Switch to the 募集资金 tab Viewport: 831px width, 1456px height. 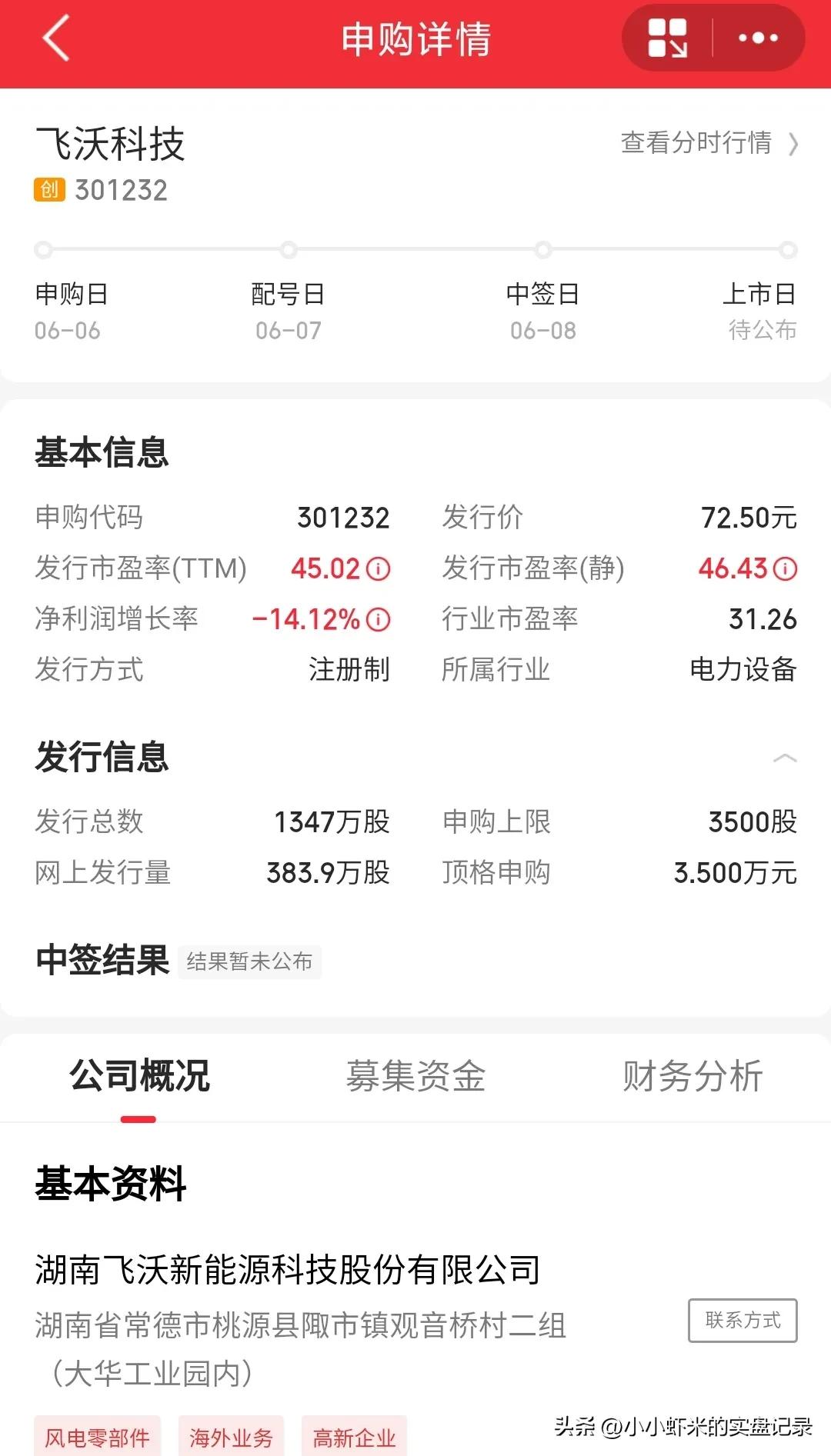pyautogui.click(x=415, y=1078)
